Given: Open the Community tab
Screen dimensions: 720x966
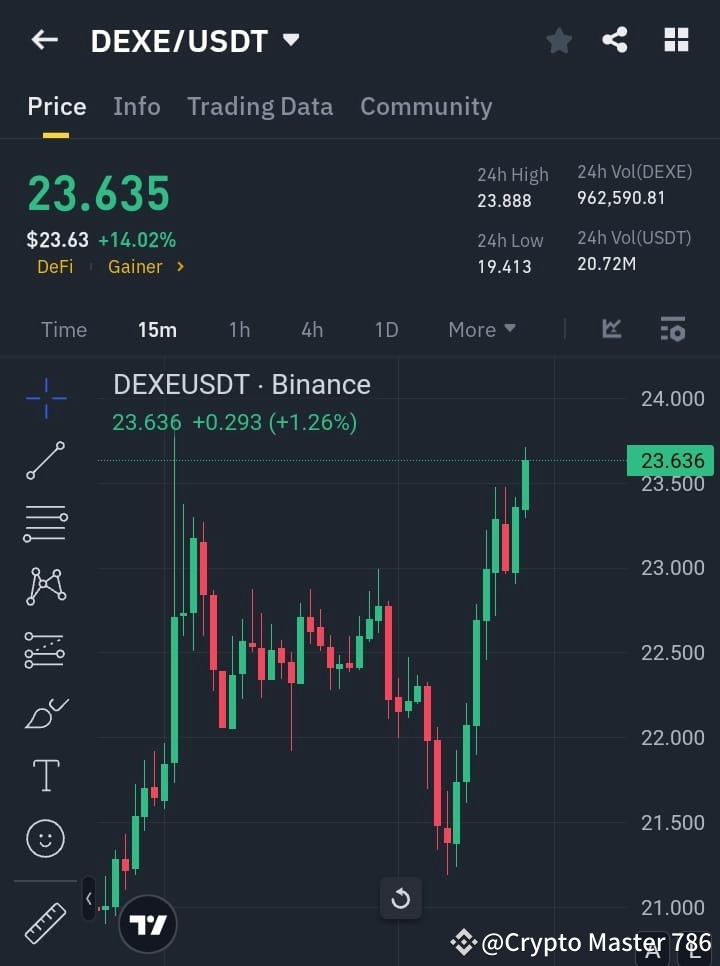Looking at the screenshot, I should (426, 106).
